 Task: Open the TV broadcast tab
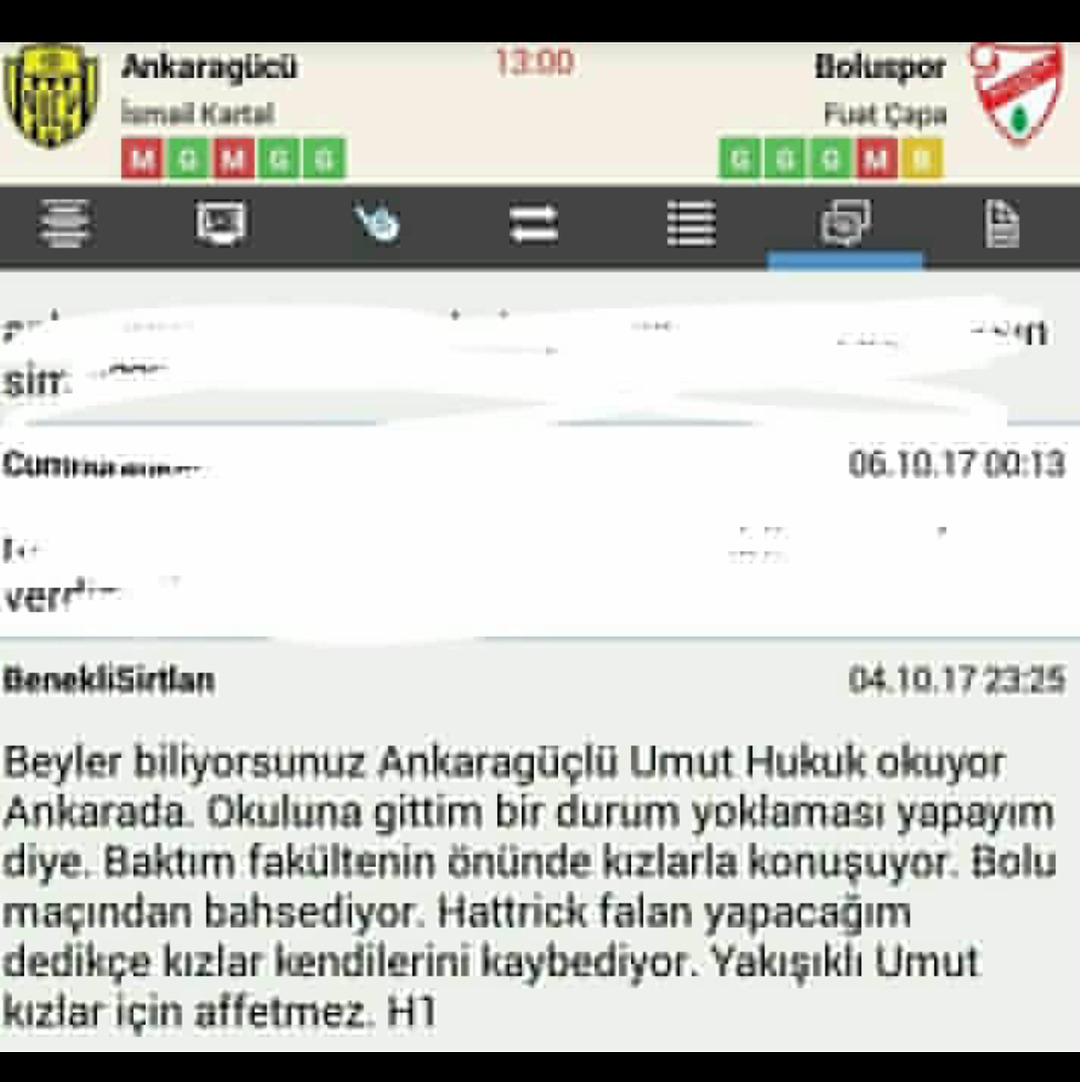coord(221,223)
